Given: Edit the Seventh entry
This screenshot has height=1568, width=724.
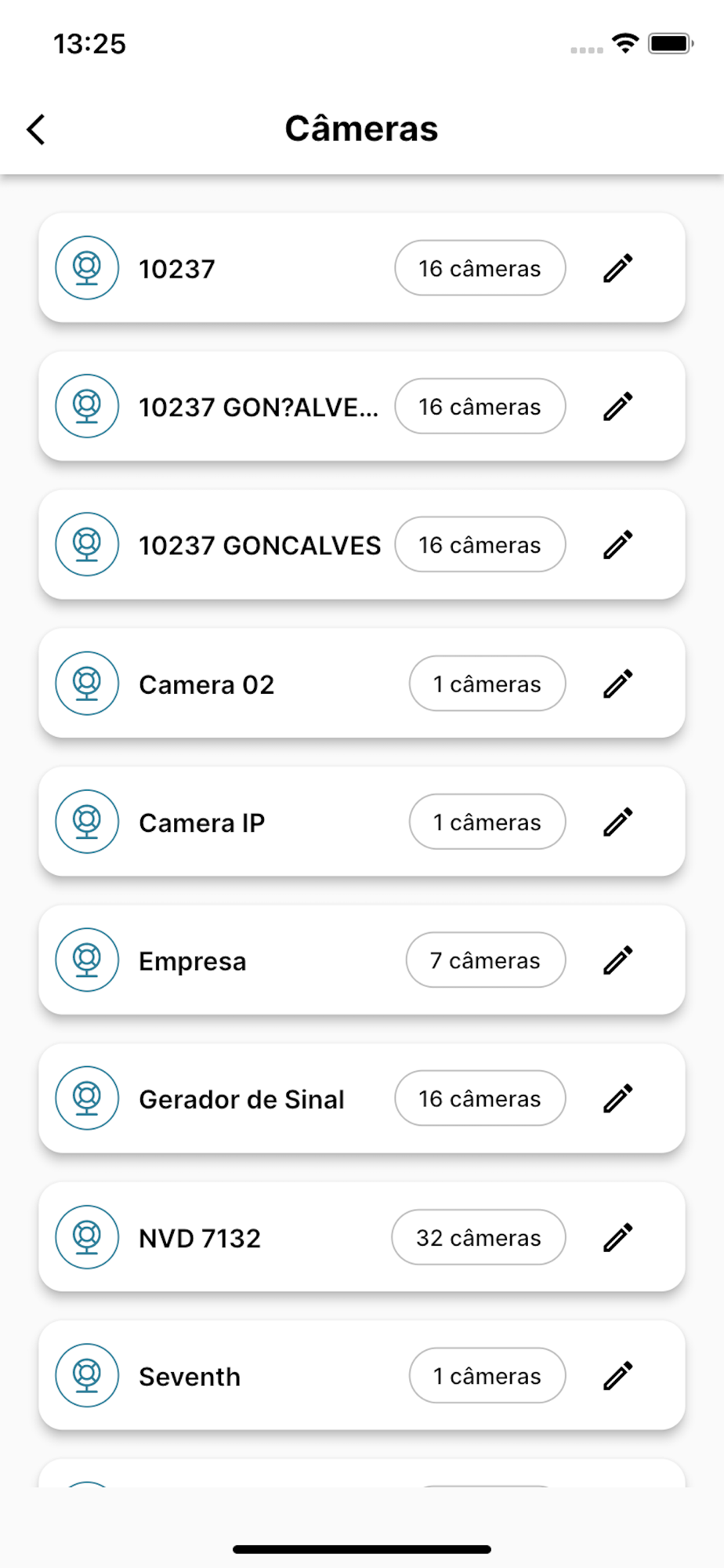Looking at the screenshot, I should coord(617,1376).
